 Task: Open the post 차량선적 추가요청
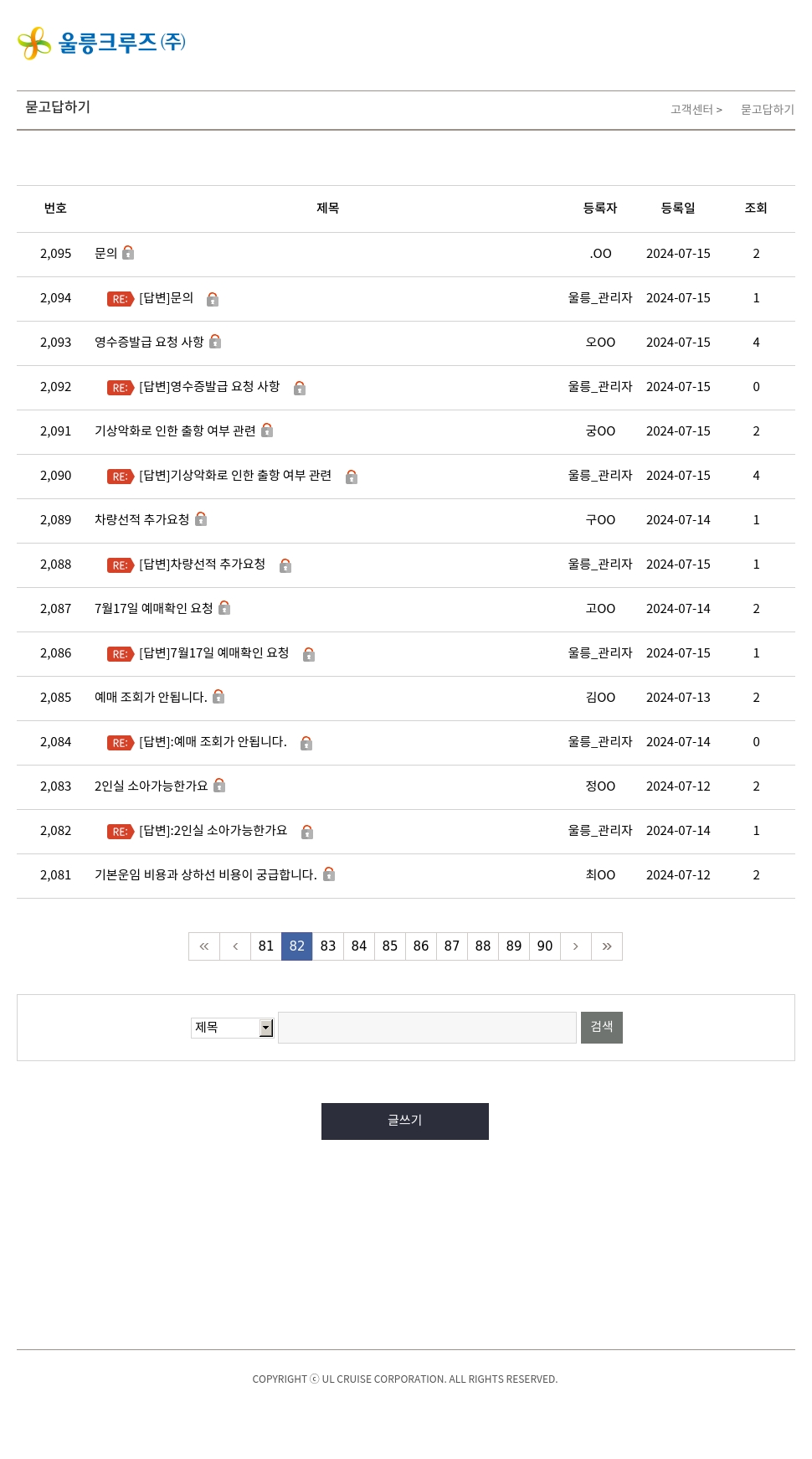pos(141,519)
